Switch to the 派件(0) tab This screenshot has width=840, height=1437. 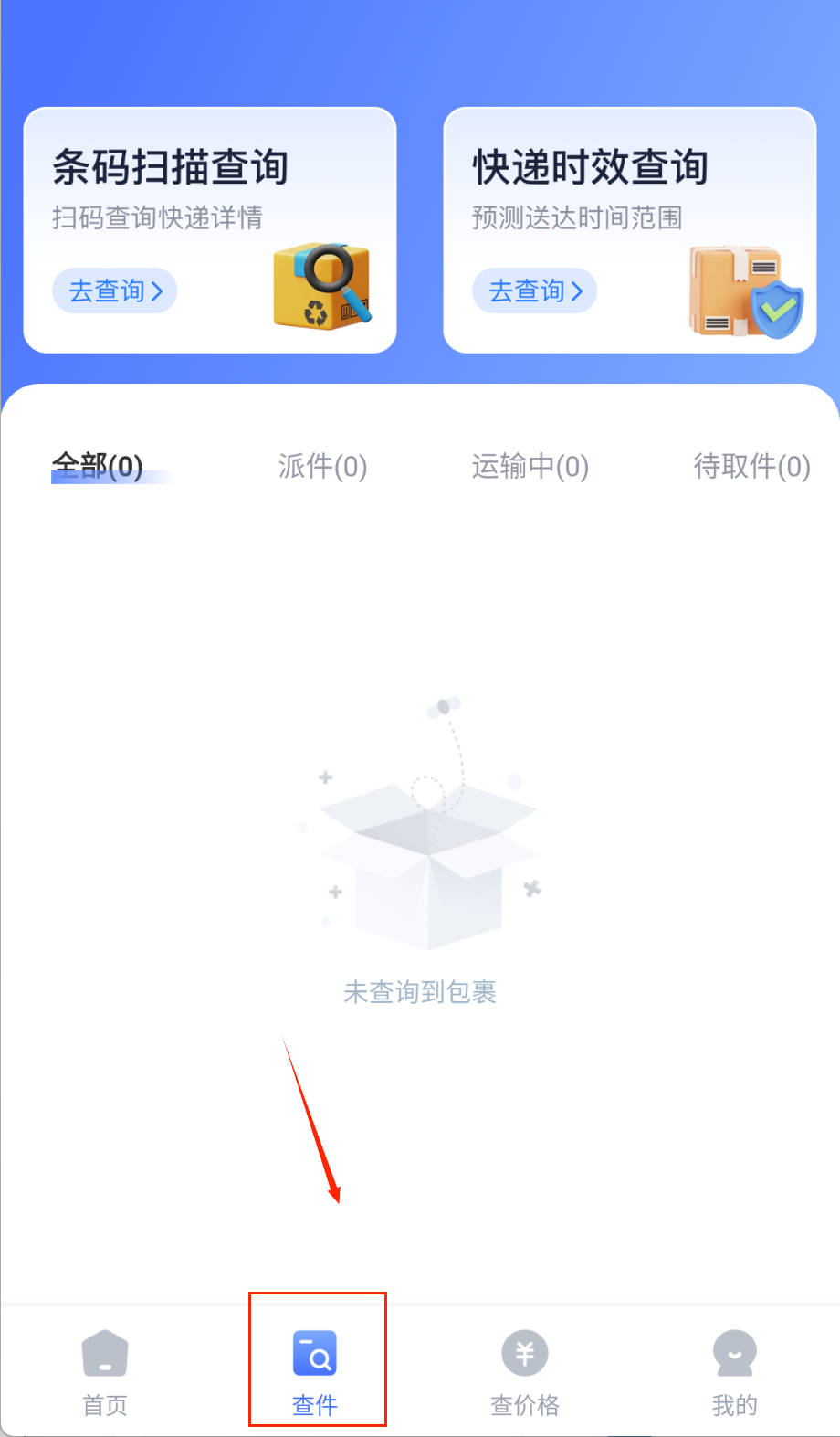pos(322,467)
